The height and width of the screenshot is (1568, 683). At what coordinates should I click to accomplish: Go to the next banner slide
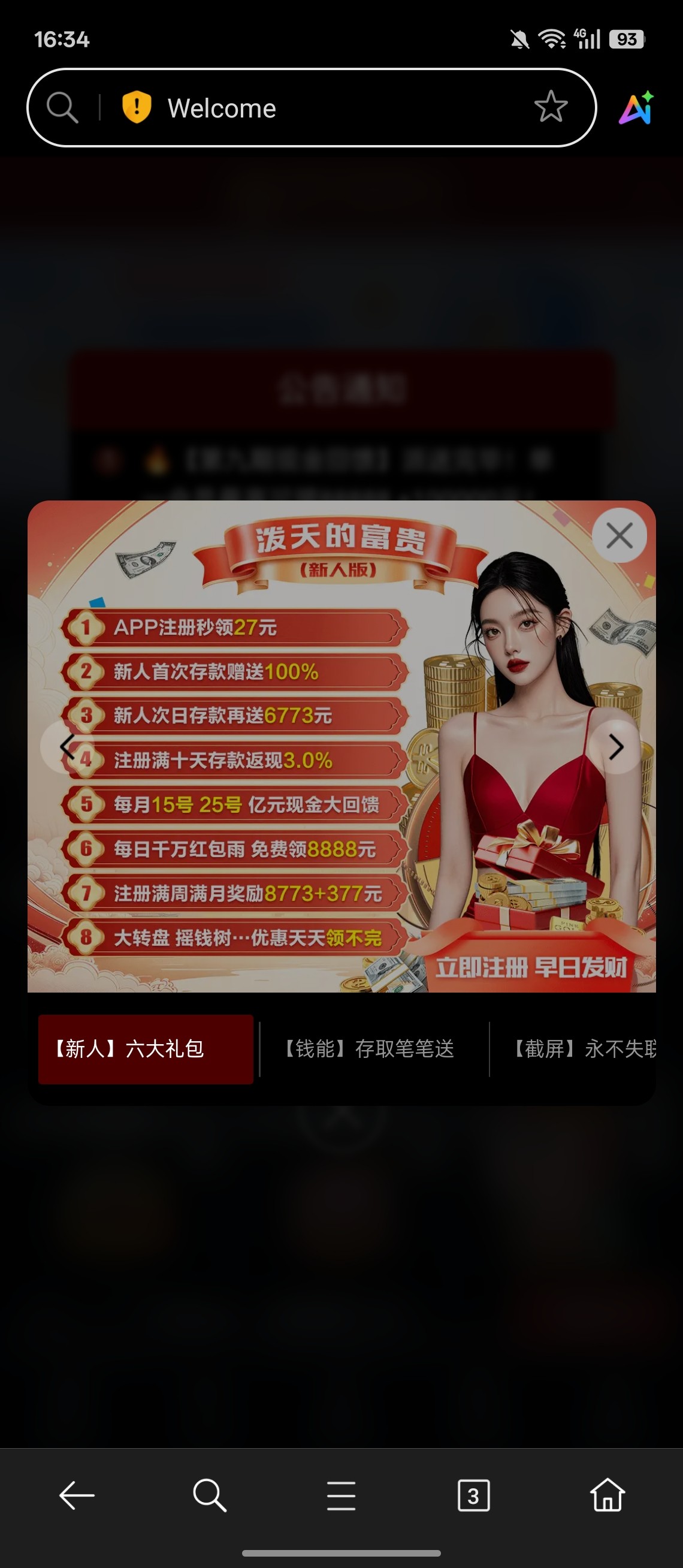pos(615,747)
